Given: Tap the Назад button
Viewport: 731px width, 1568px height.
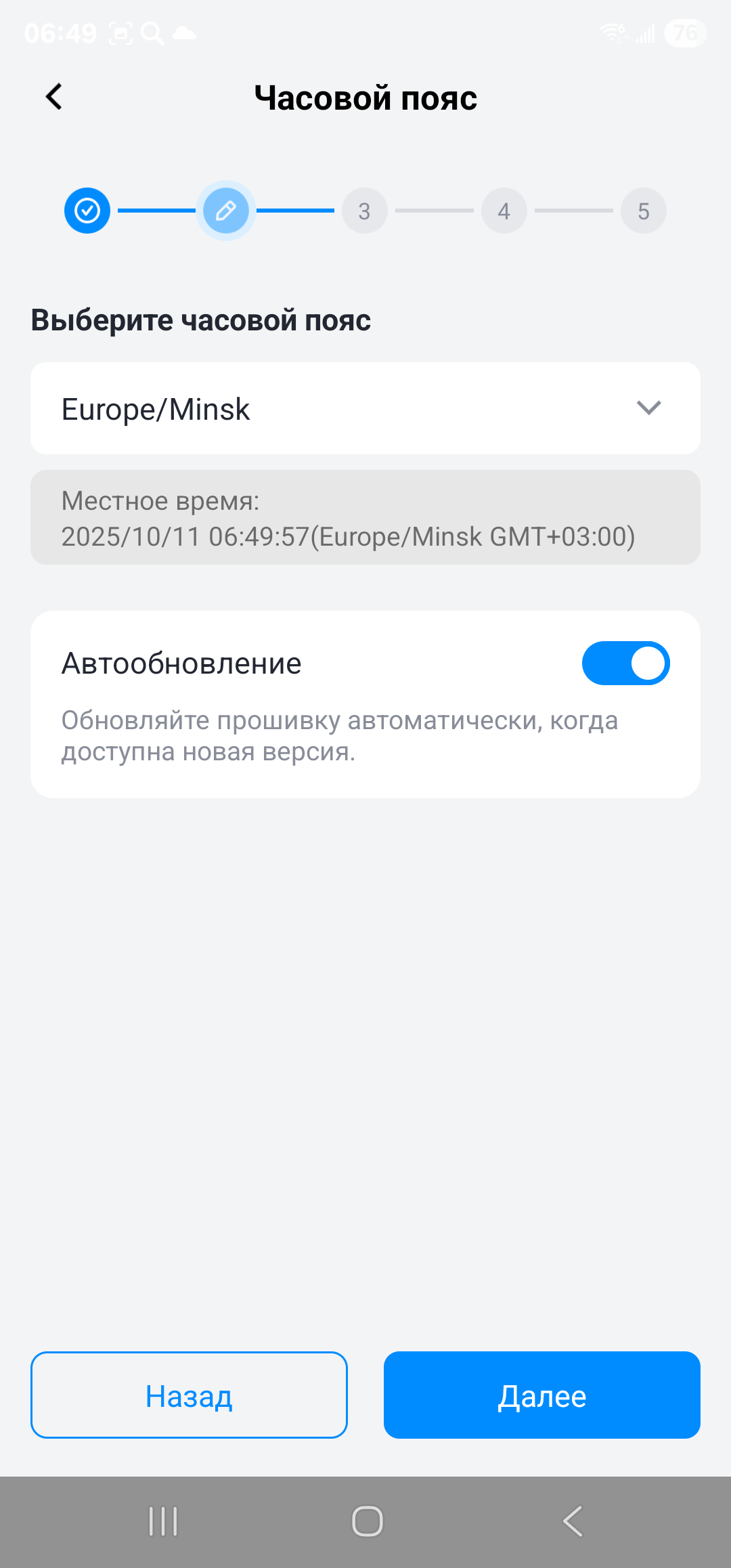Looking at the screenshot, I should [x=189, y=1395].
